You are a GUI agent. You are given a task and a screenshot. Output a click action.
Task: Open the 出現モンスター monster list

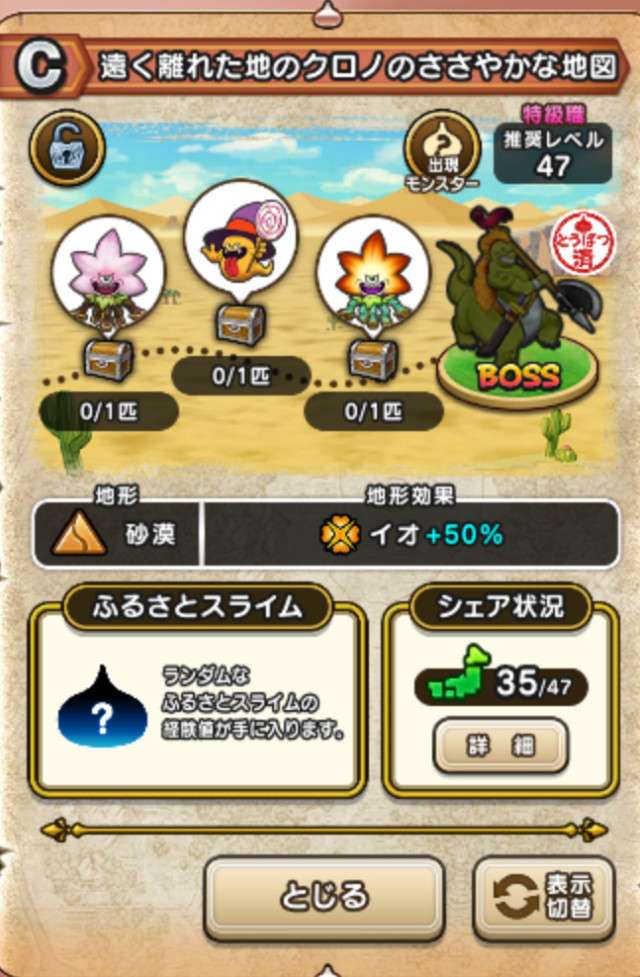point(442,154)
